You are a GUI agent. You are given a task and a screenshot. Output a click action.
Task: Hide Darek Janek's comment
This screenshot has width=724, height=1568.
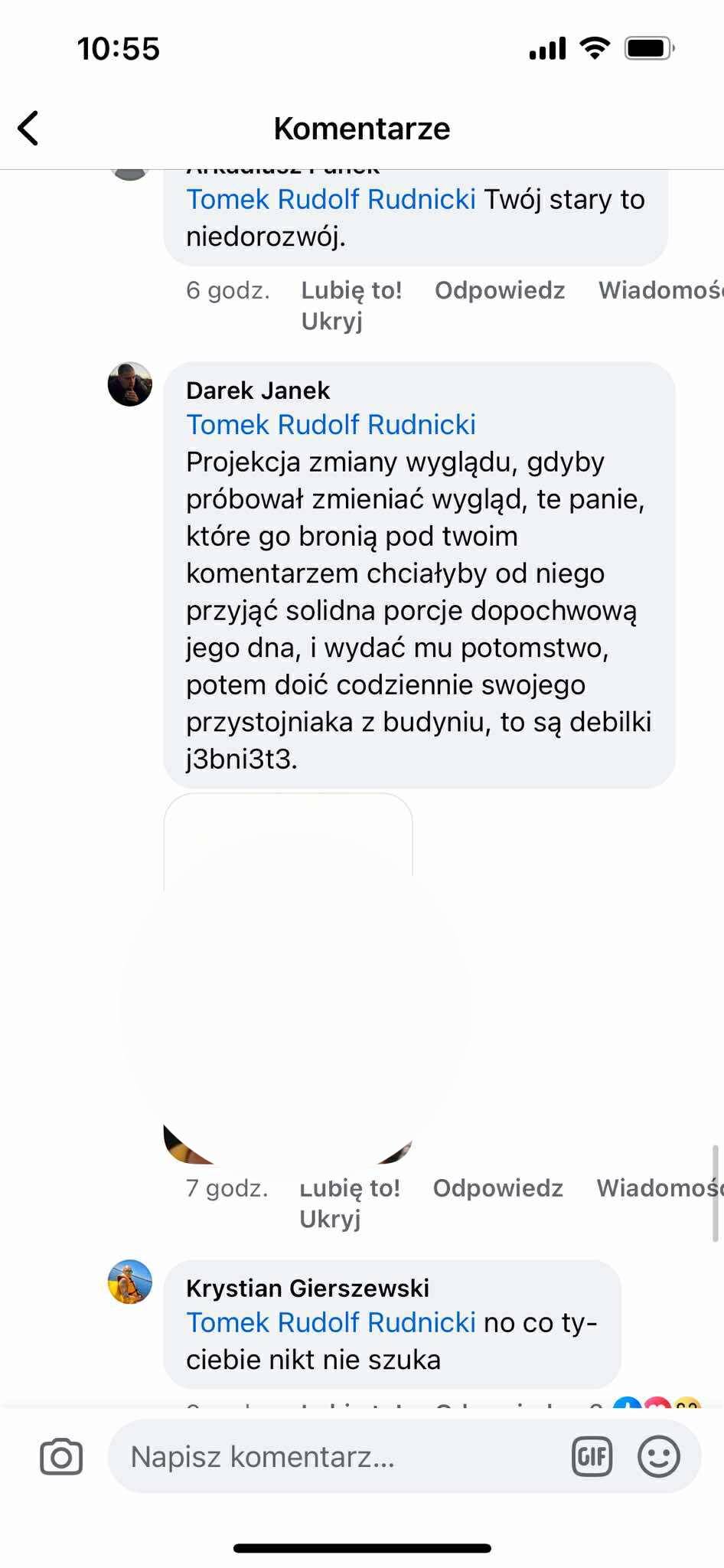coord(330,1218)
